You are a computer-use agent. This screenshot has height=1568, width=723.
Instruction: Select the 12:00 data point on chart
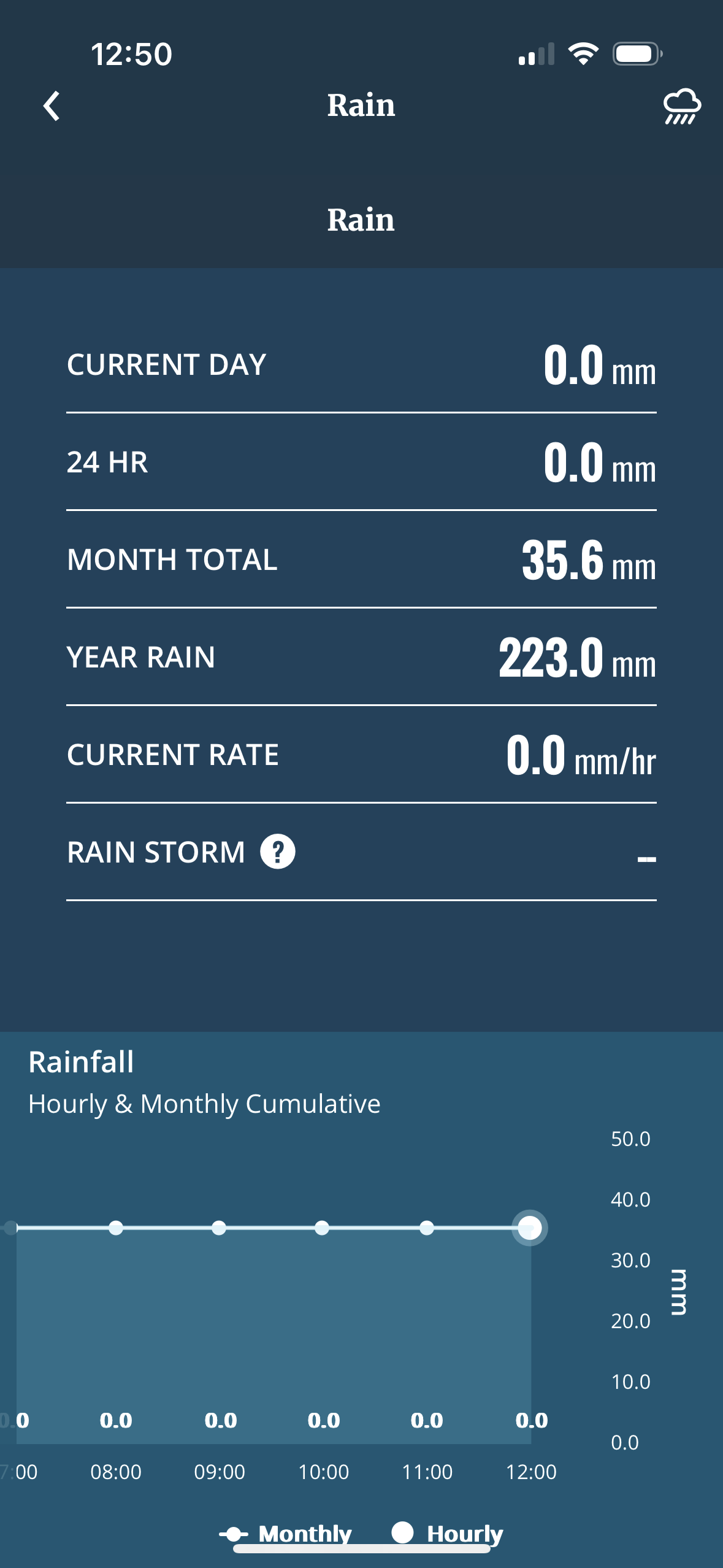click(530, 1228)
